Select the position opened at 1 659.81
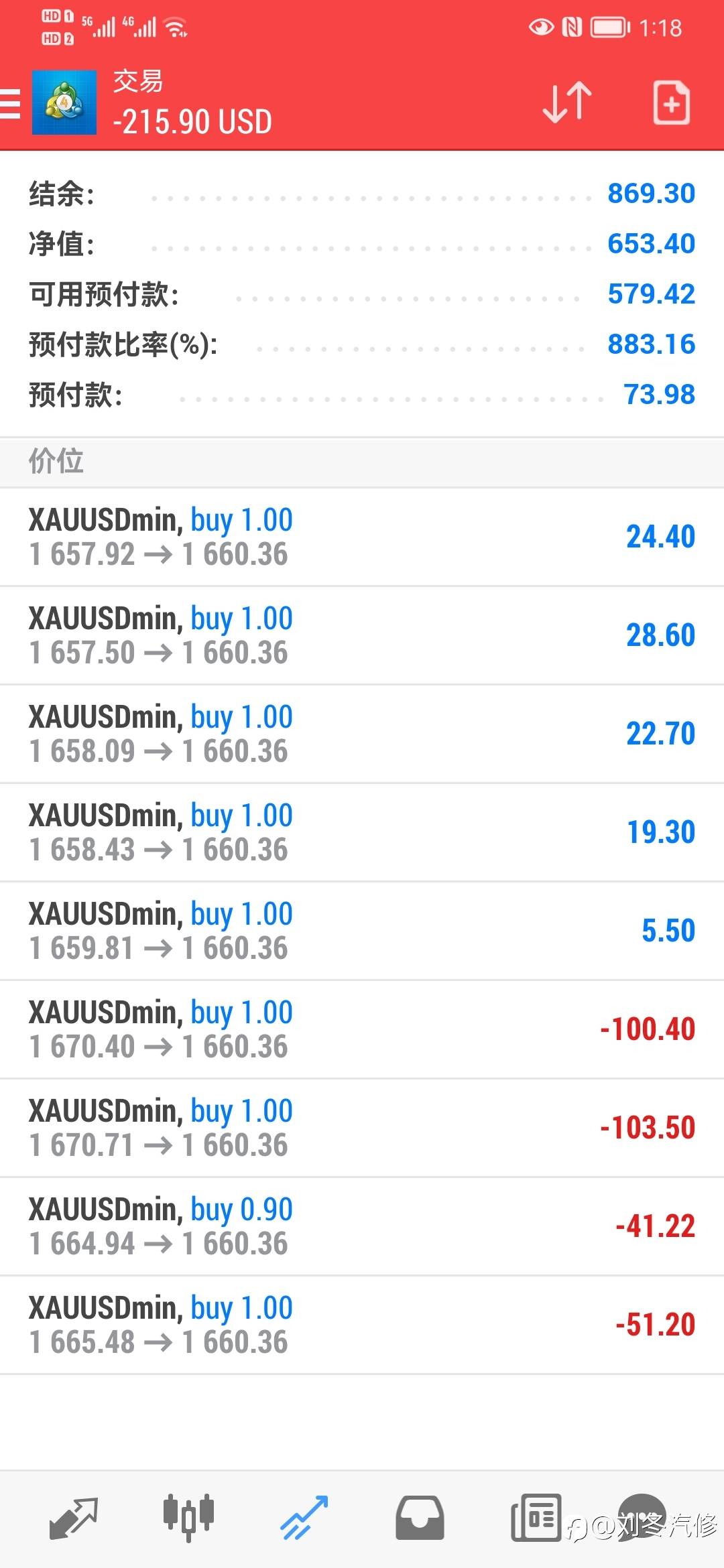This screenshot has height=1568, width=724. pyautogui.click(x=362, y=931)
